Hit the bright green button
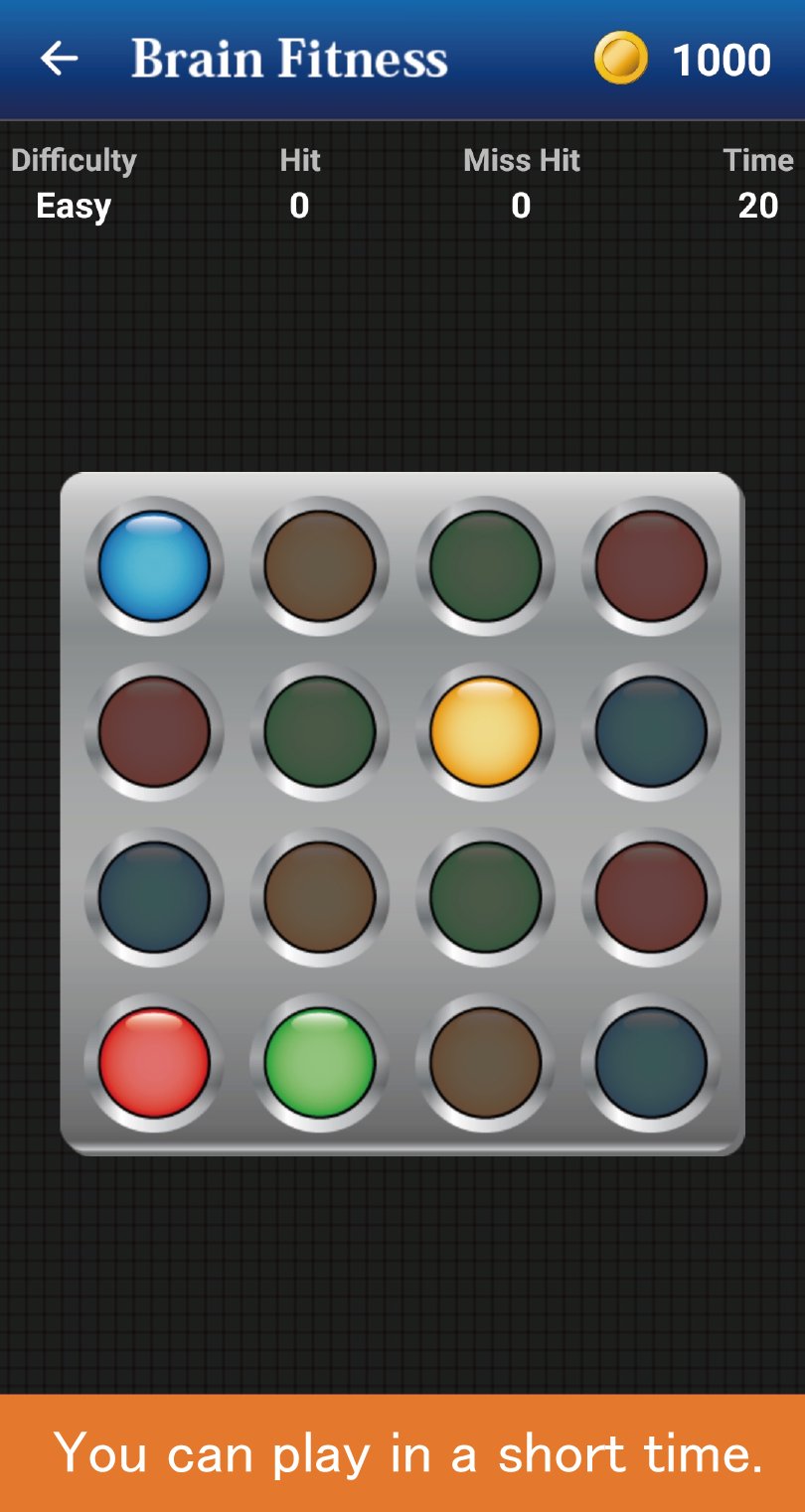 pyautogui.click(x=319, y=1062)
